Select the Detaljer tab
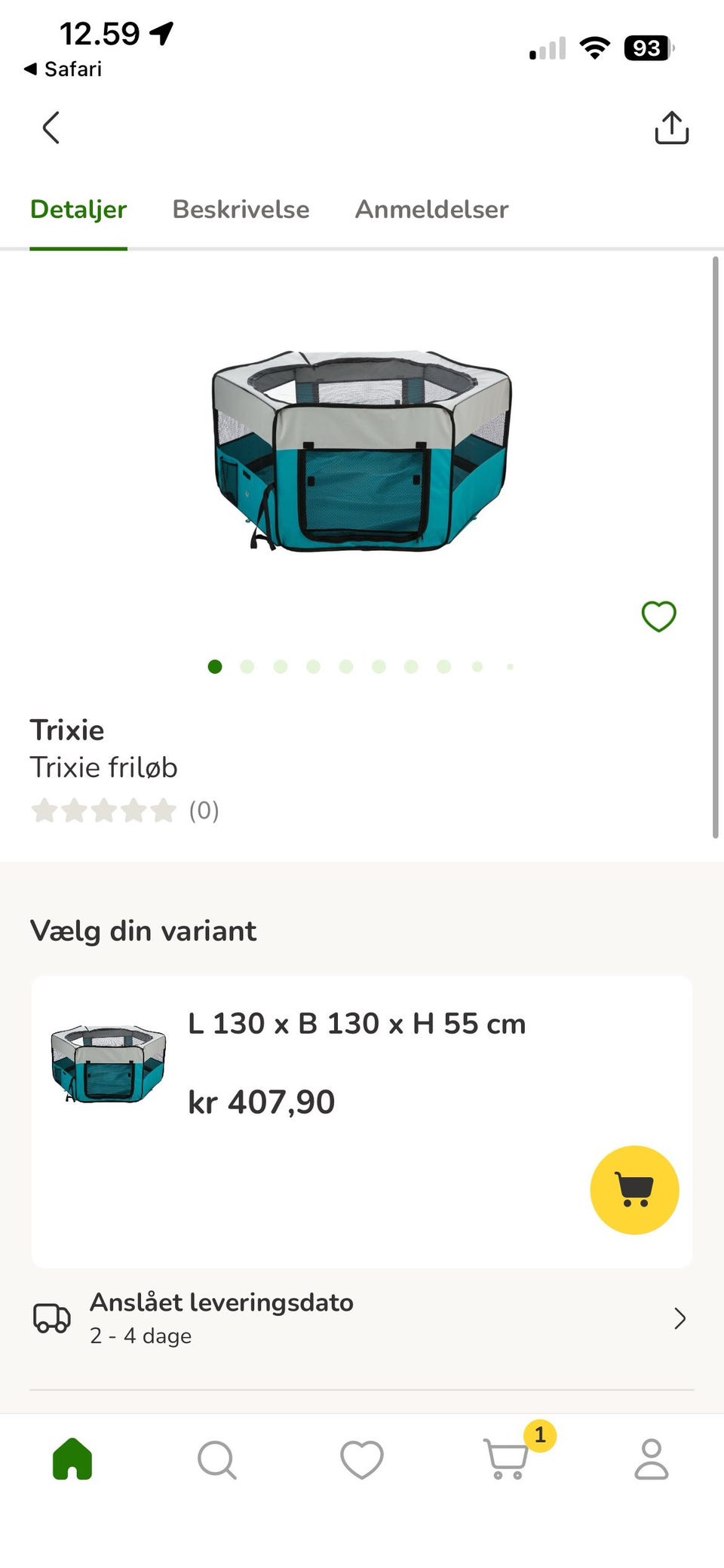Image resolution: width=724 pixels, height=1568 pixels. coord(78,209)
